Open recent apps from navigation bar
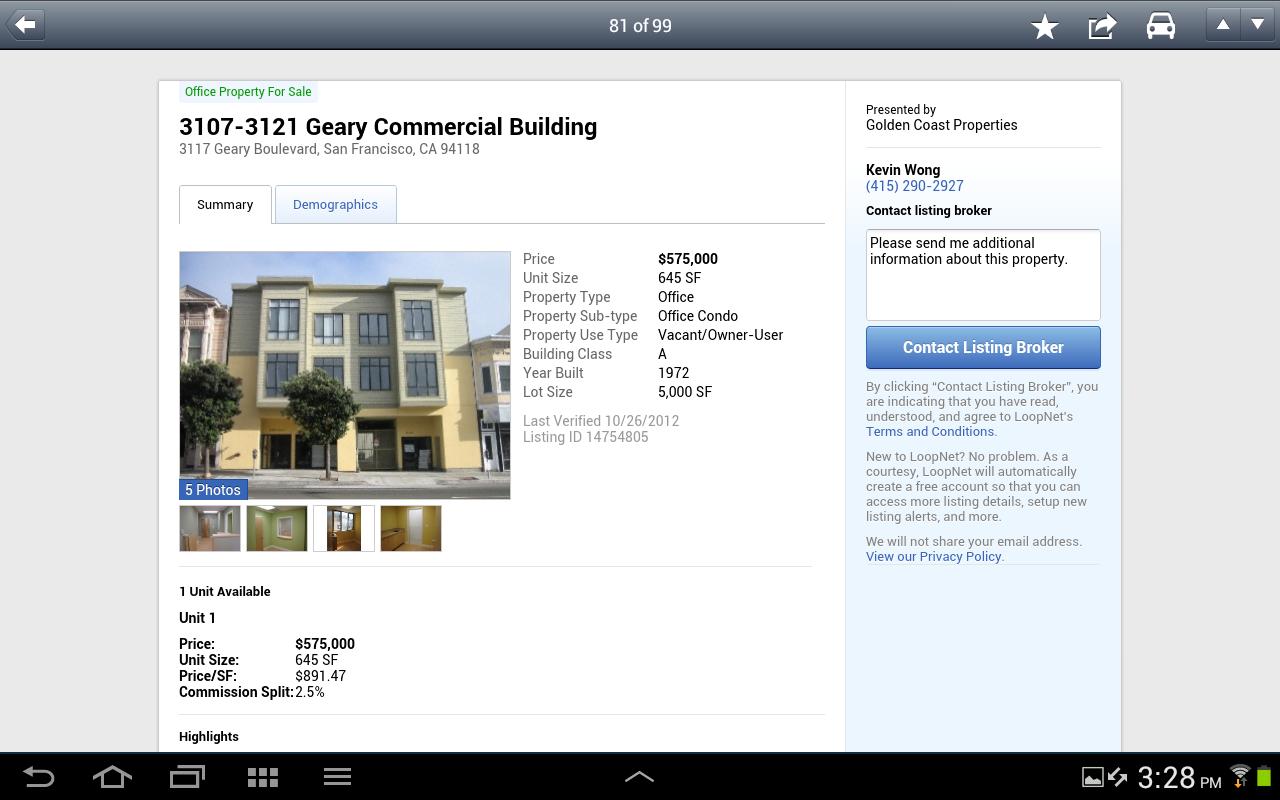1280x800 pixels. click(x=187, y=777)
